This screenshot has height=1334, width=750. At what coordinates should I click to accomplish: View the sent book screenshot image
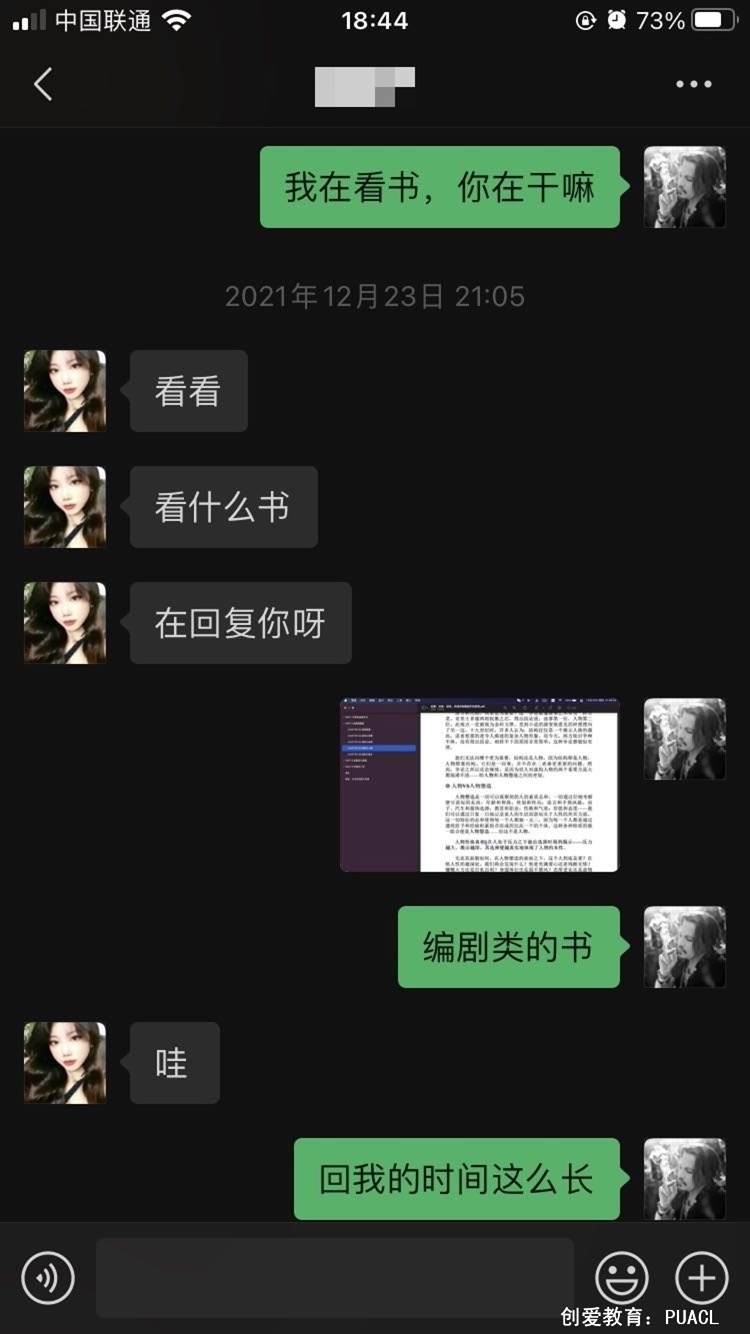(479, 785)
